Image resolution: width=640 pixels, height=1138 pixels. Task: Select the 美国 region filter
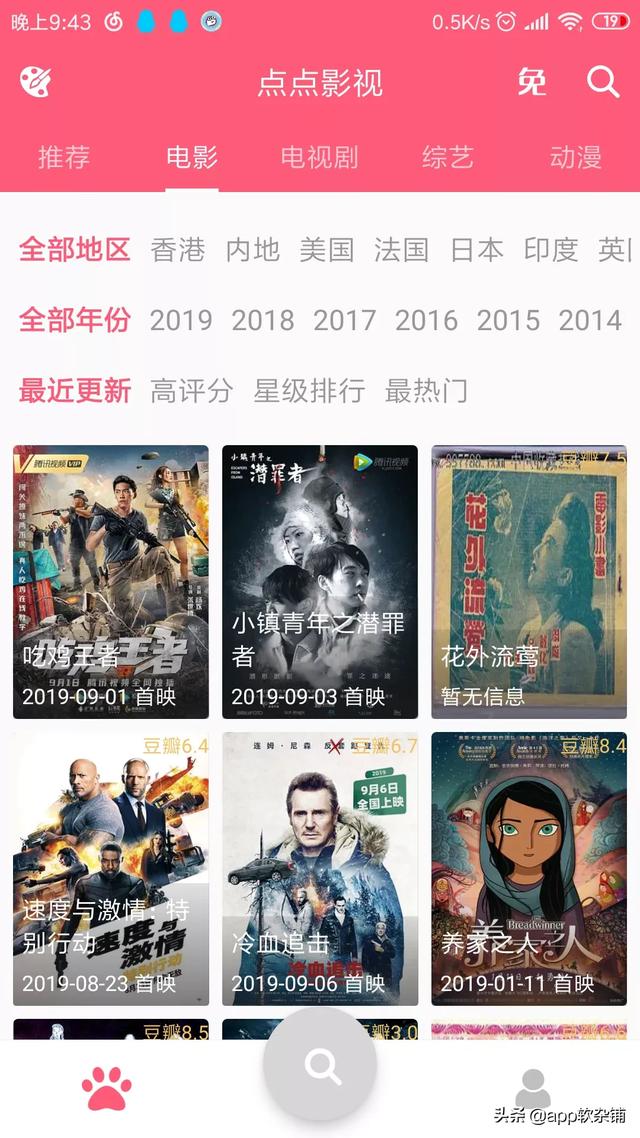tap(327, 249)
